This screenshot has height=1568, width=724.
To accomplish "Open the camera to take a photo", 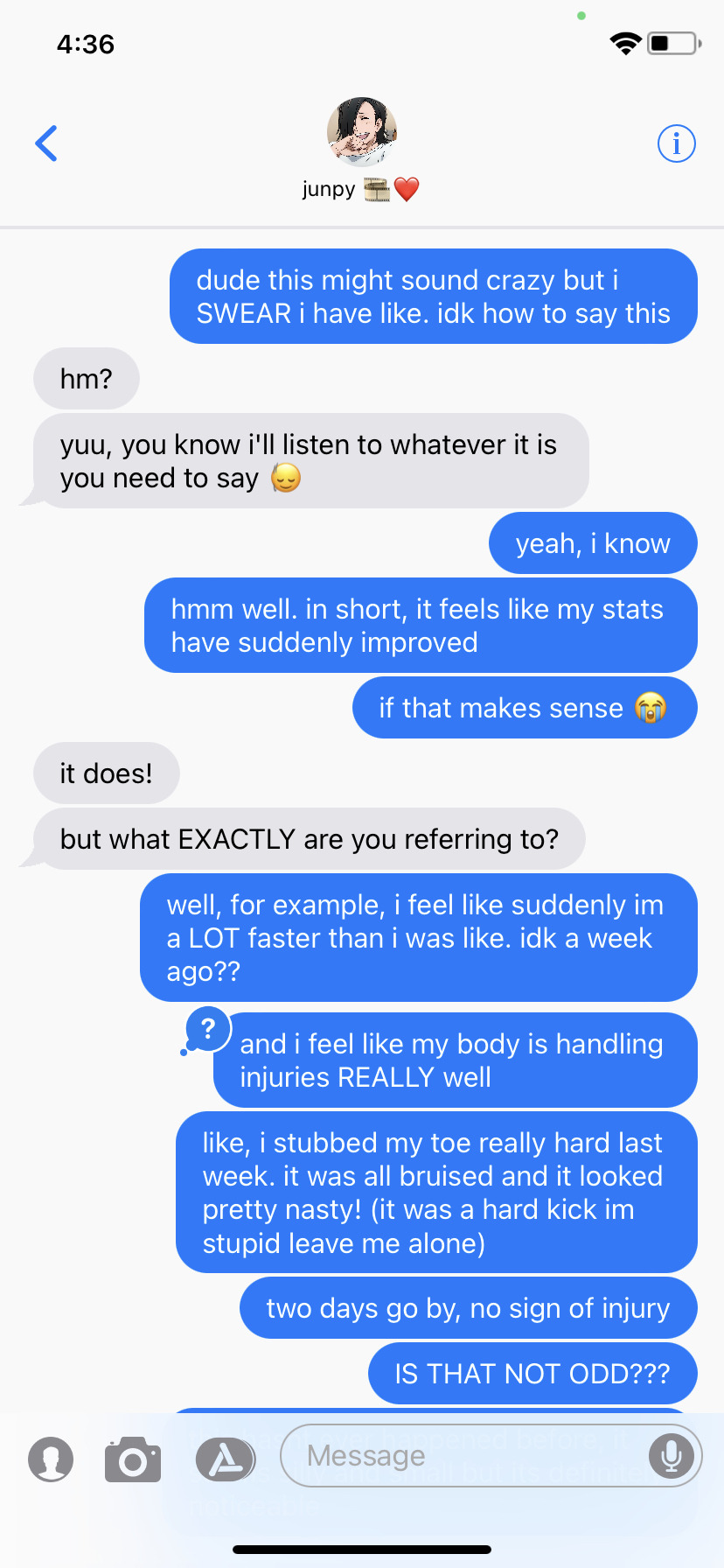I will point(133,1459).
